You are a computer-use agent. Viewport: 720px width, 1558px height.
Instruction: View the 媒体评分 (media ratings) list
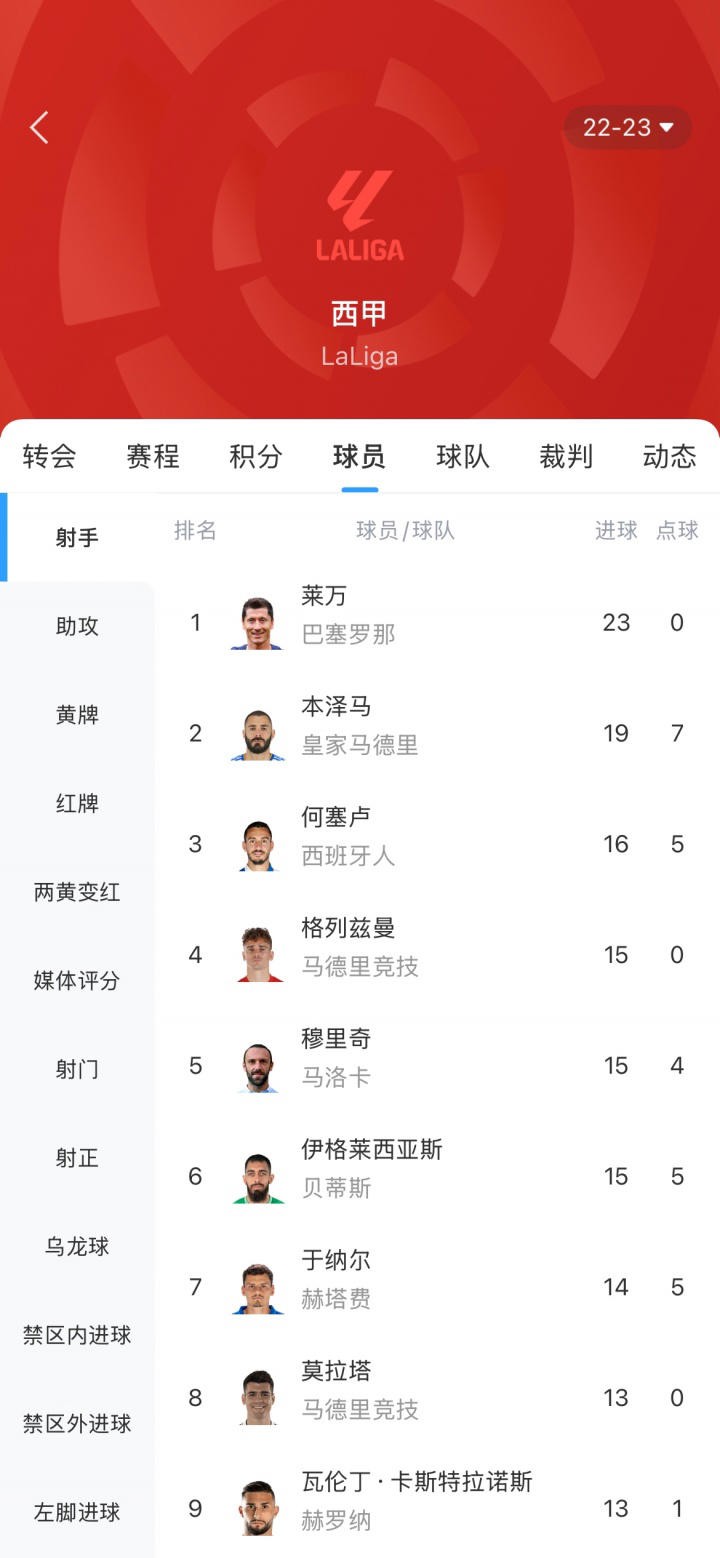(x=76, y=981)
